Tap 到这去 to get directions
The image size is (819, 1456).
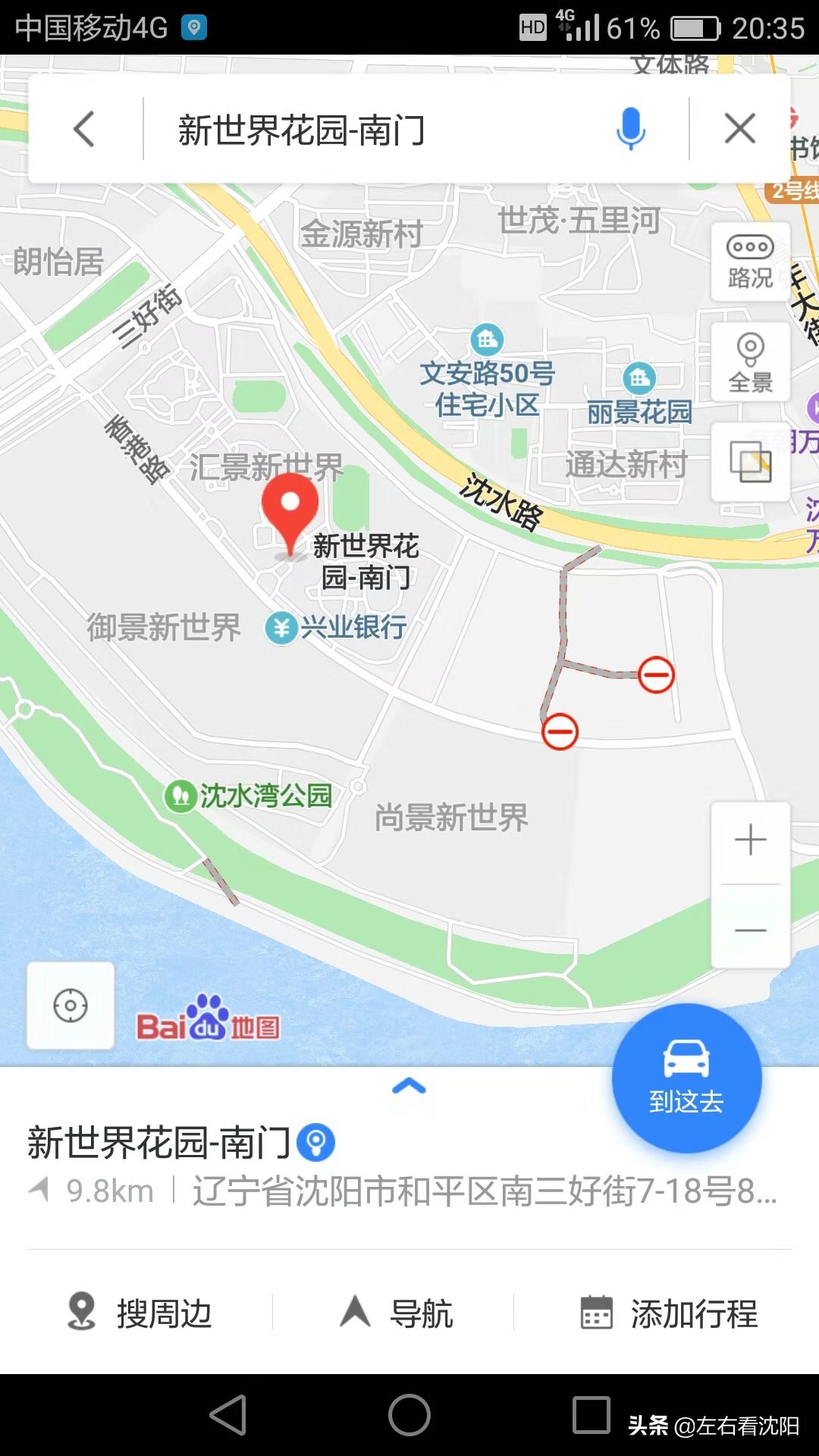(686, 1079)
